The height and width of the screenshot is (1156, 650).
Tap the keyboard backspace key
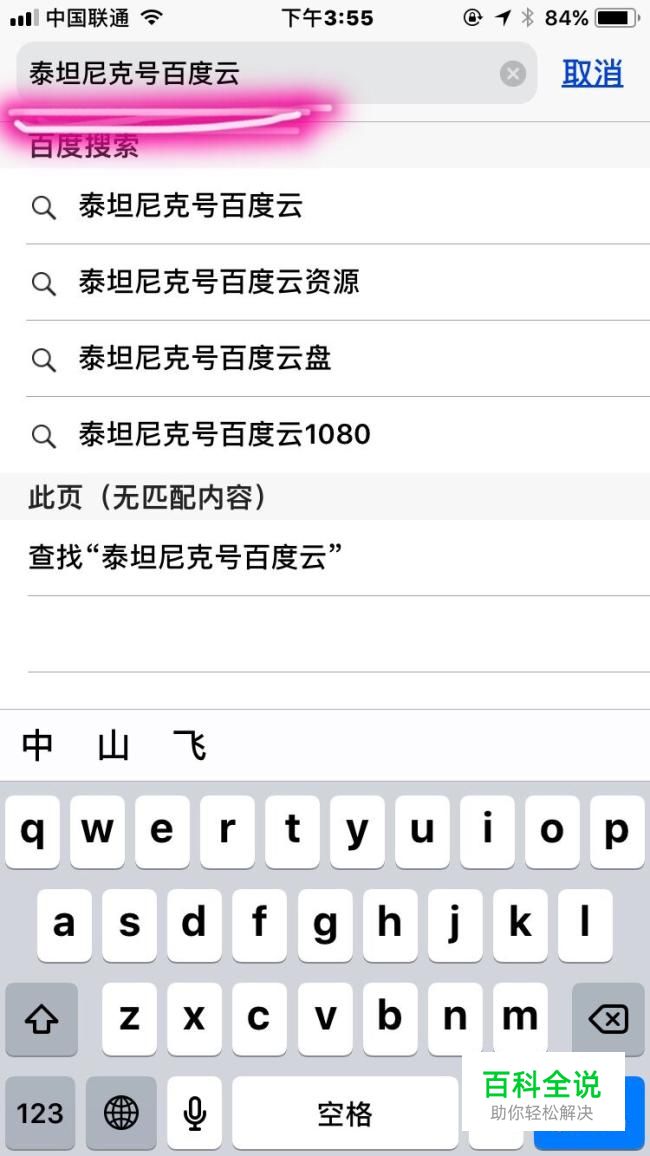pos(608,1019)
